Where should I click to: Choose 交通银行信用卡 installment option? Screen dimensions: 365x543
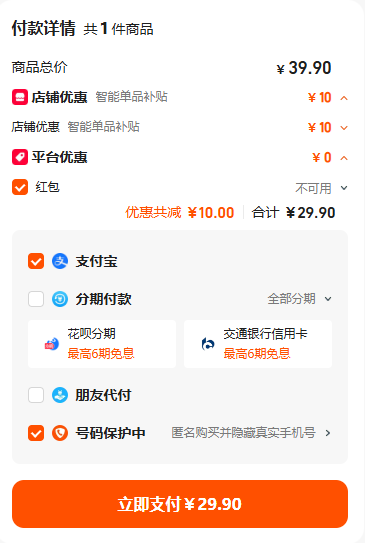coord(258,344)
